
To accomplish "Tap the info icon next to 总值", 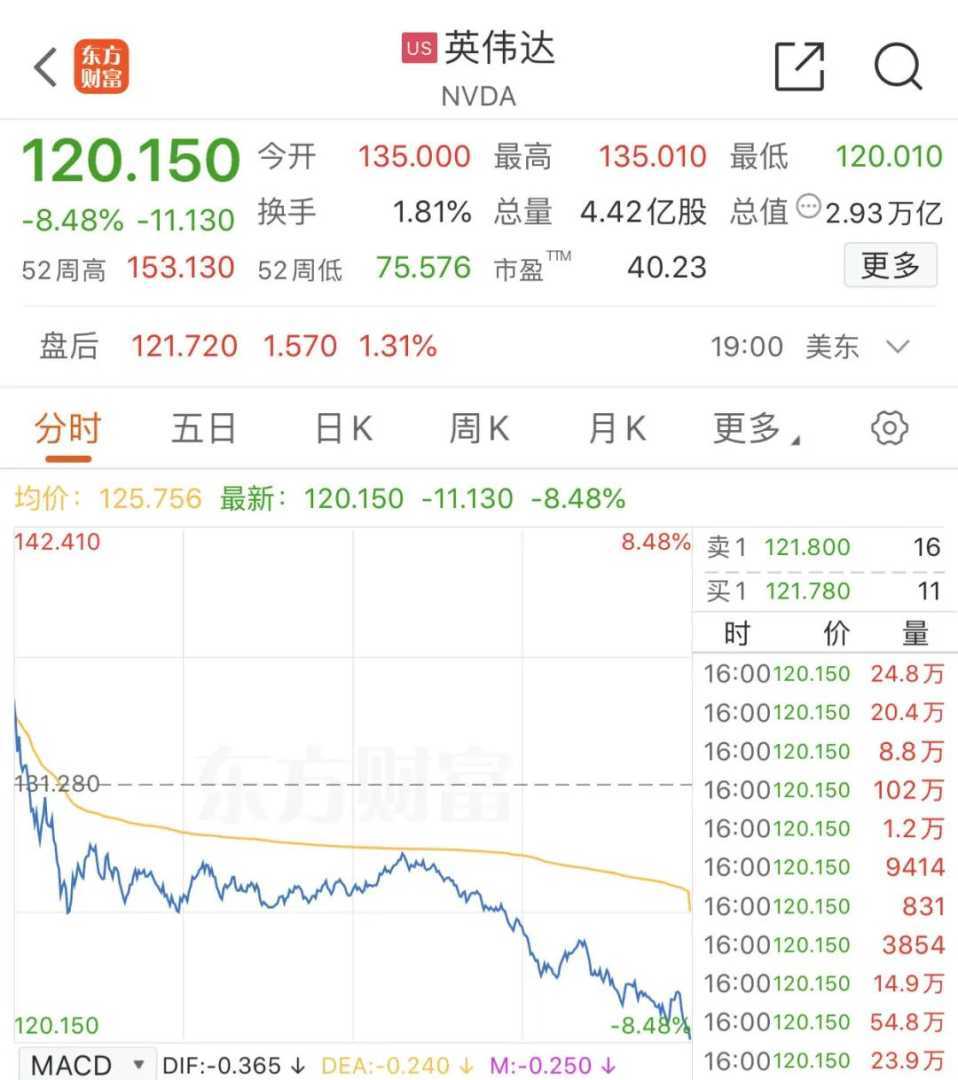I will [x=808, y=208].
